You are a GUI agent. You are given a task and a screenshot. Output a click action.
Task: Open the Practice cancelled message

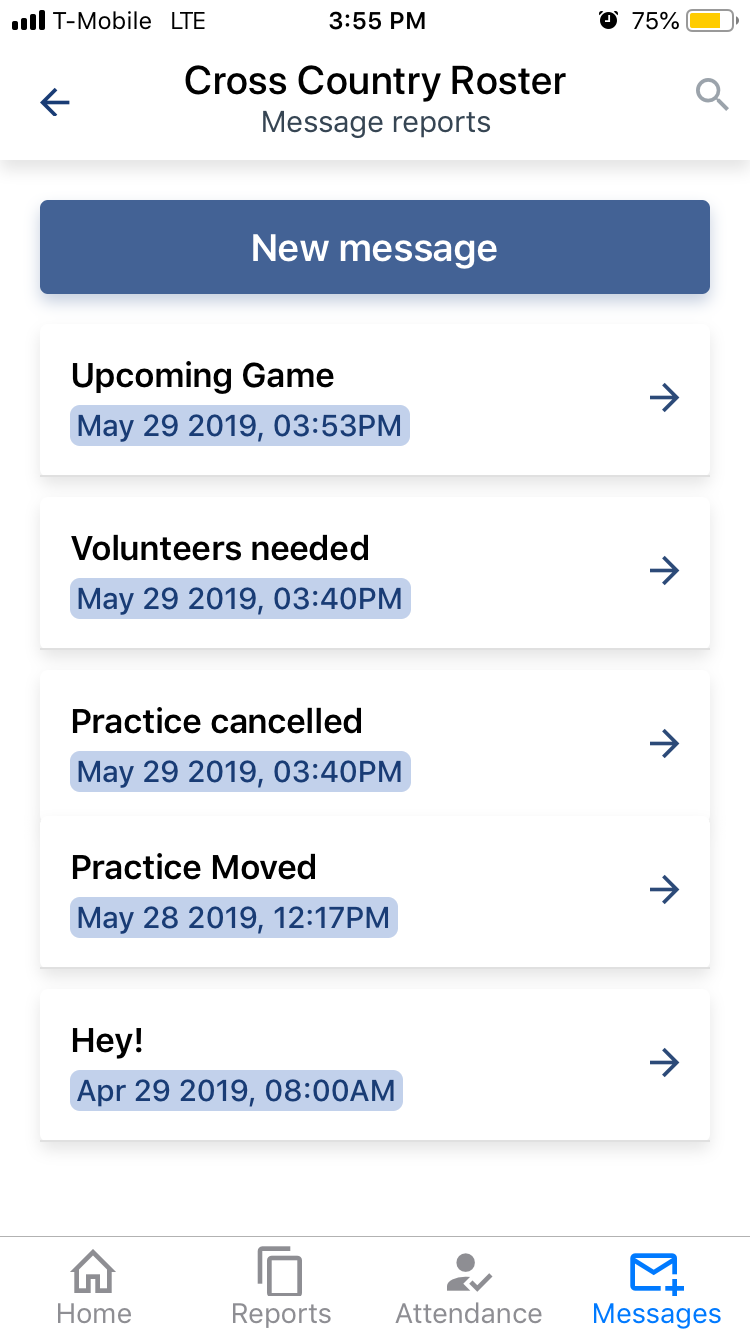click(375, 743)
